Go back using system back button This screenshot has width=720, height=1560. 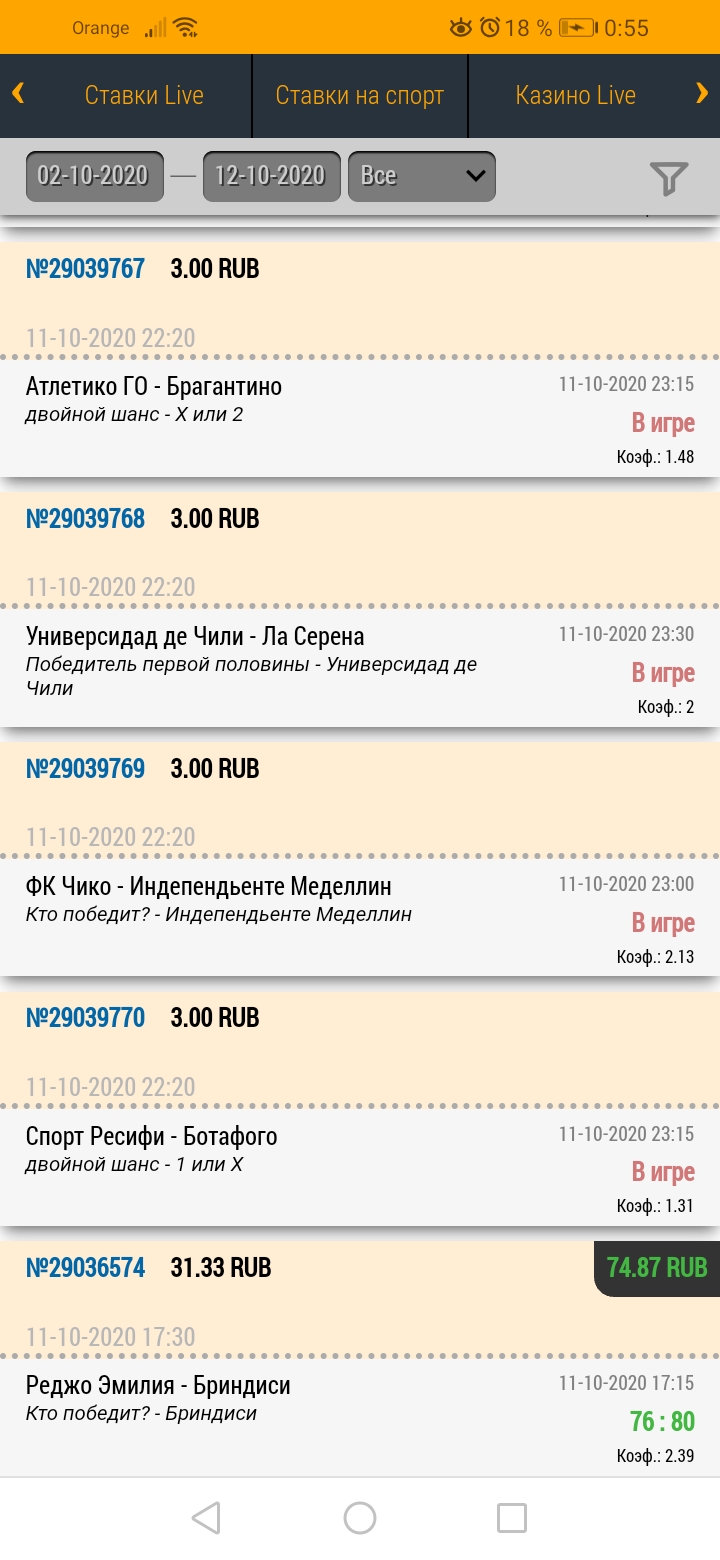pos(206,1518)
